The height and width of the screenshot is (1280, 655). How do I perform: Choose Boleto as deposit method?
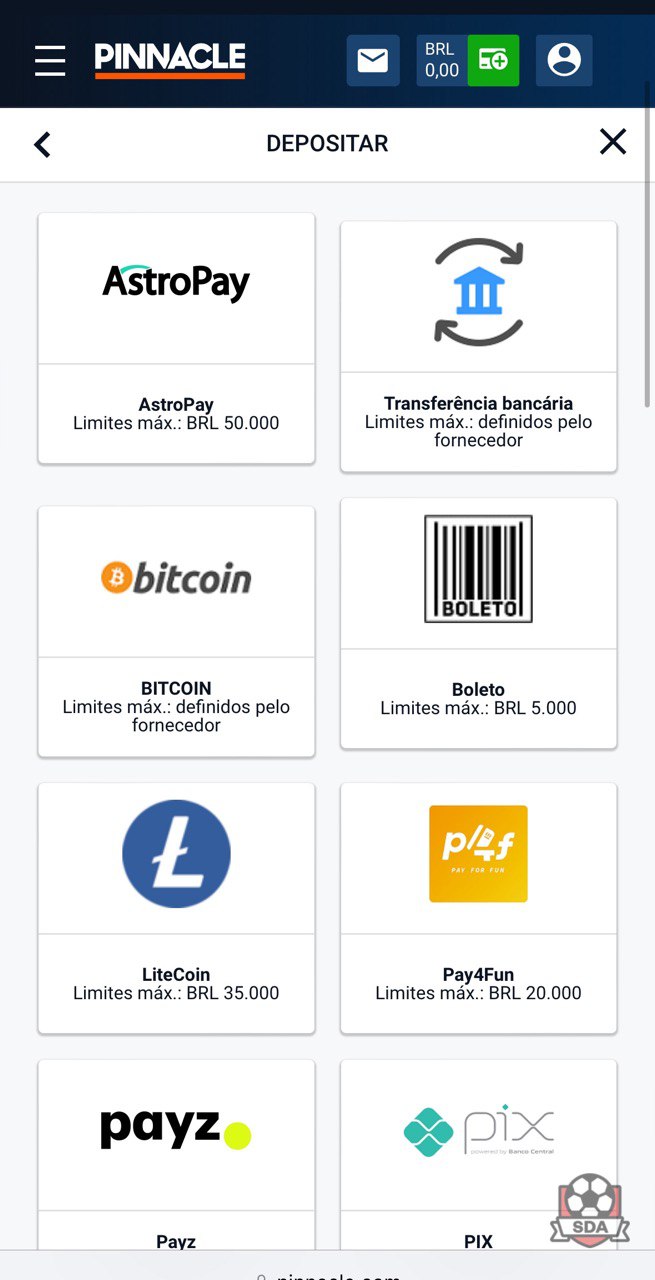click(x=479, y=623)
